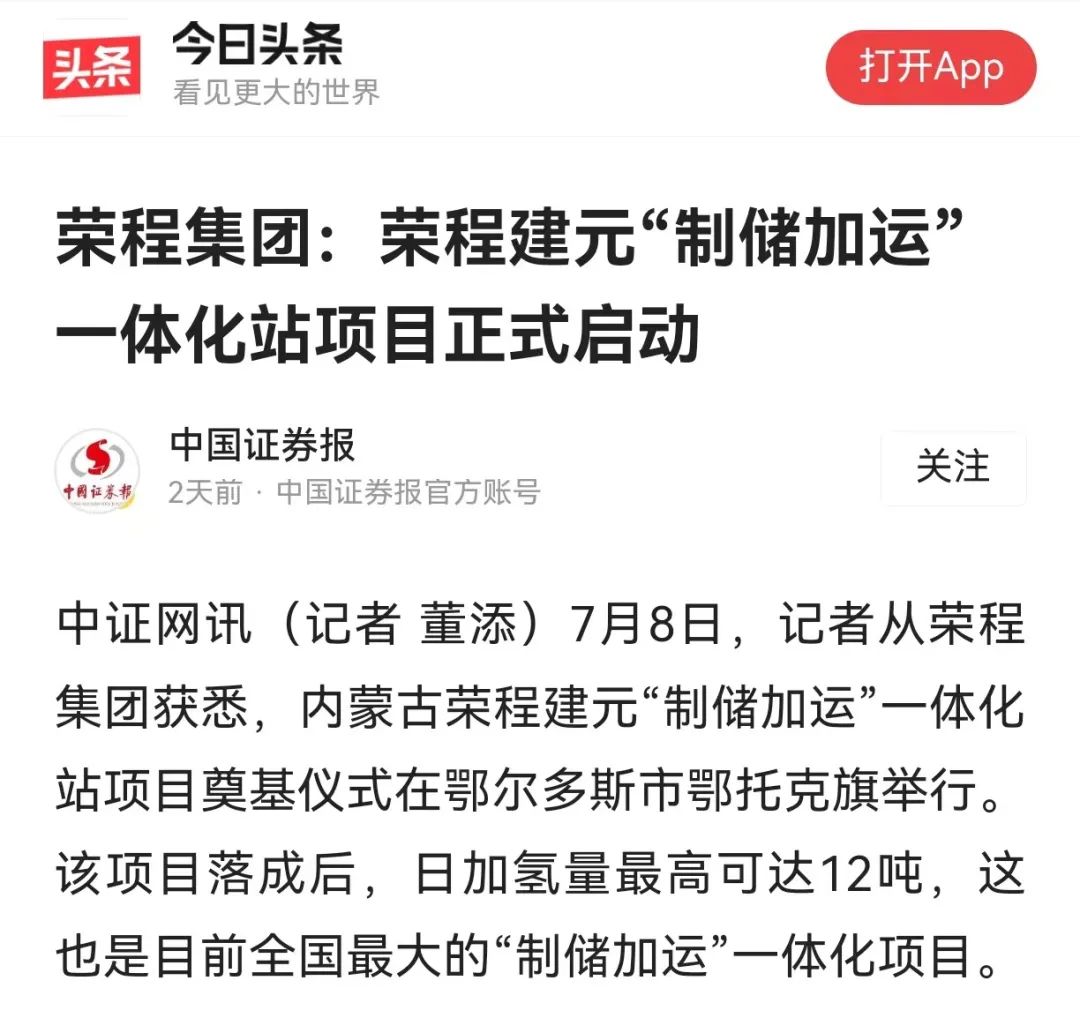Open the 中国证券报 author avatar
This screenshot has width=1080, height=1033.
(97, 469)
